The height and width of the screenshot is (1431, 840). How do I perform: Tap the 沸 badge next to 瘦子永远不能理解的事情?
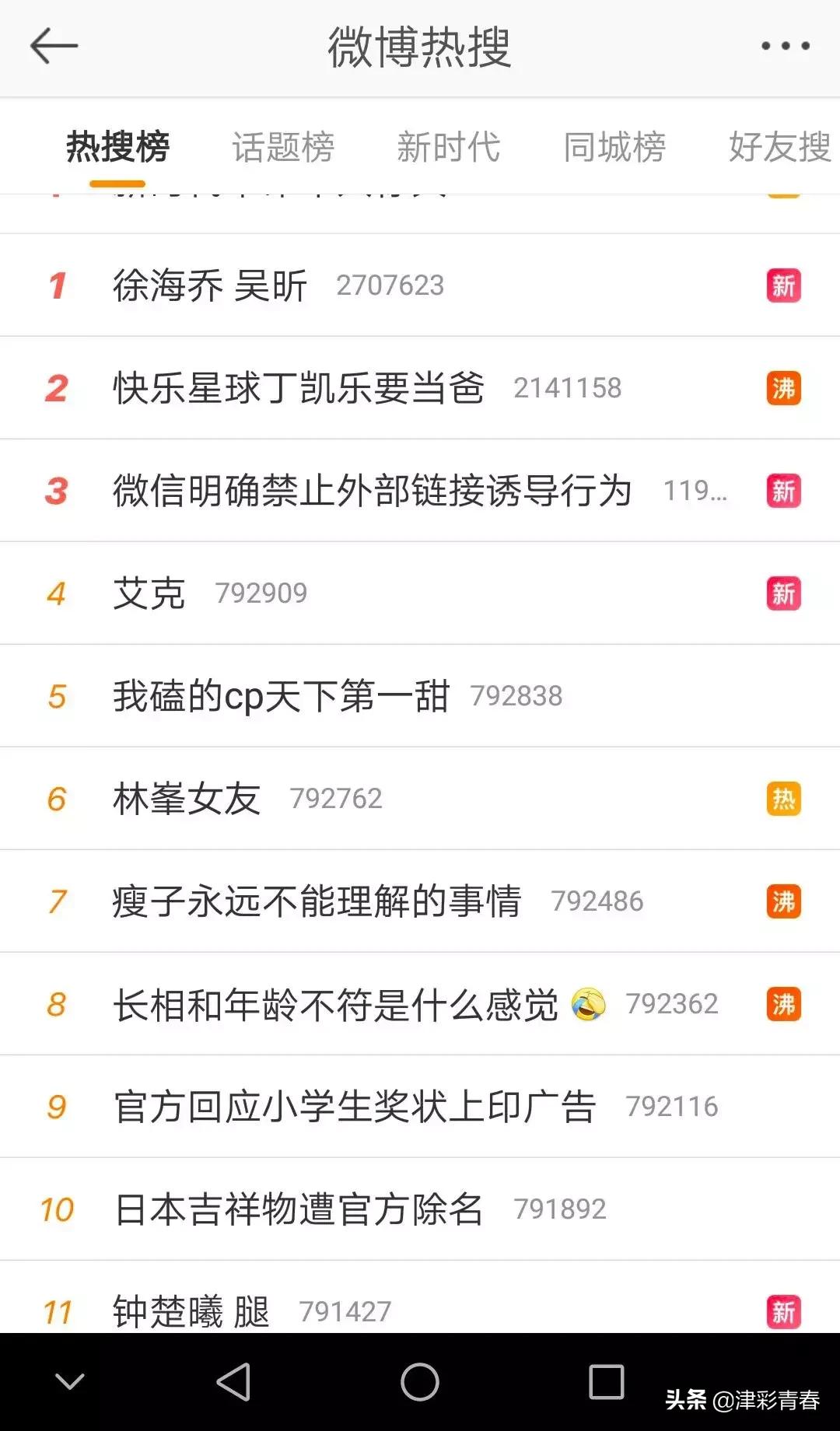pyautogui.click(x=783, y=901)
